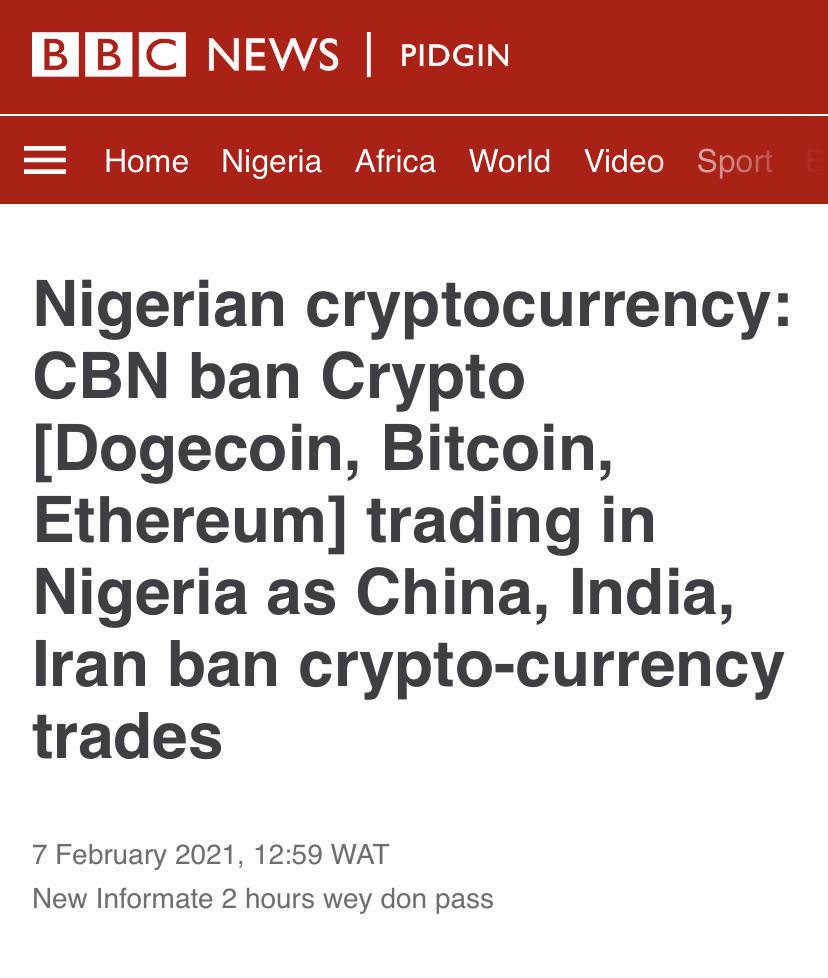Click the BBC blocks logo
828x978 pixels.
pyautogui.click(x=106, y=56)
